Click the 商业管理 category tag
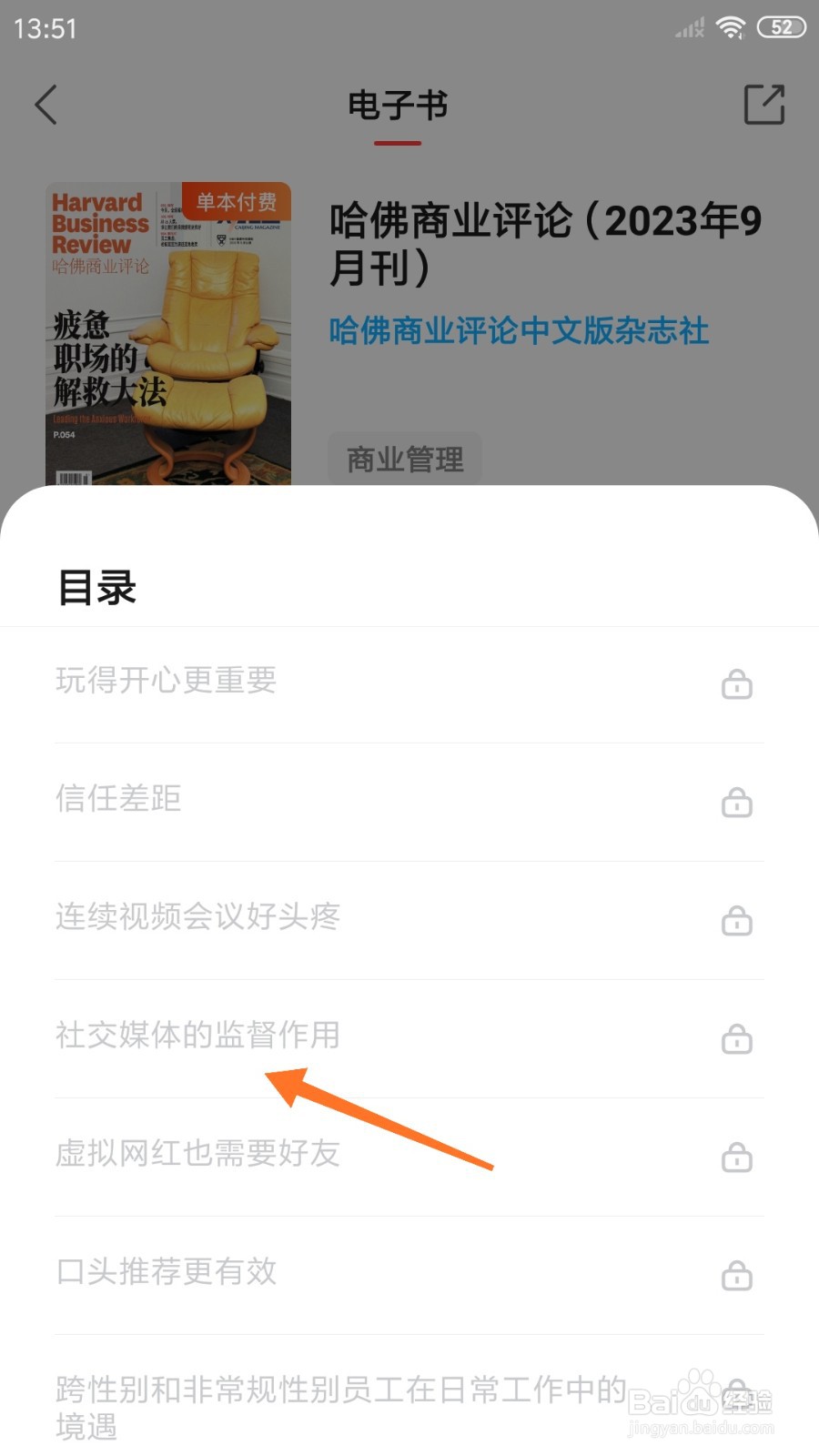 pyautogui.click(x=404, y=459)
